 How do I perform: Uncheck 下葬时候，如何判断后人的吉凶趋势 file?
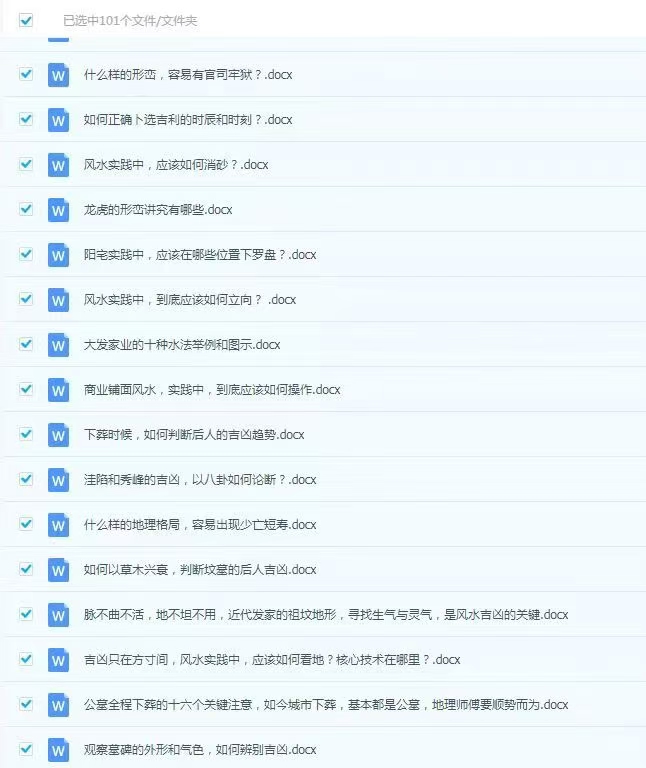(x=26, y=434)
